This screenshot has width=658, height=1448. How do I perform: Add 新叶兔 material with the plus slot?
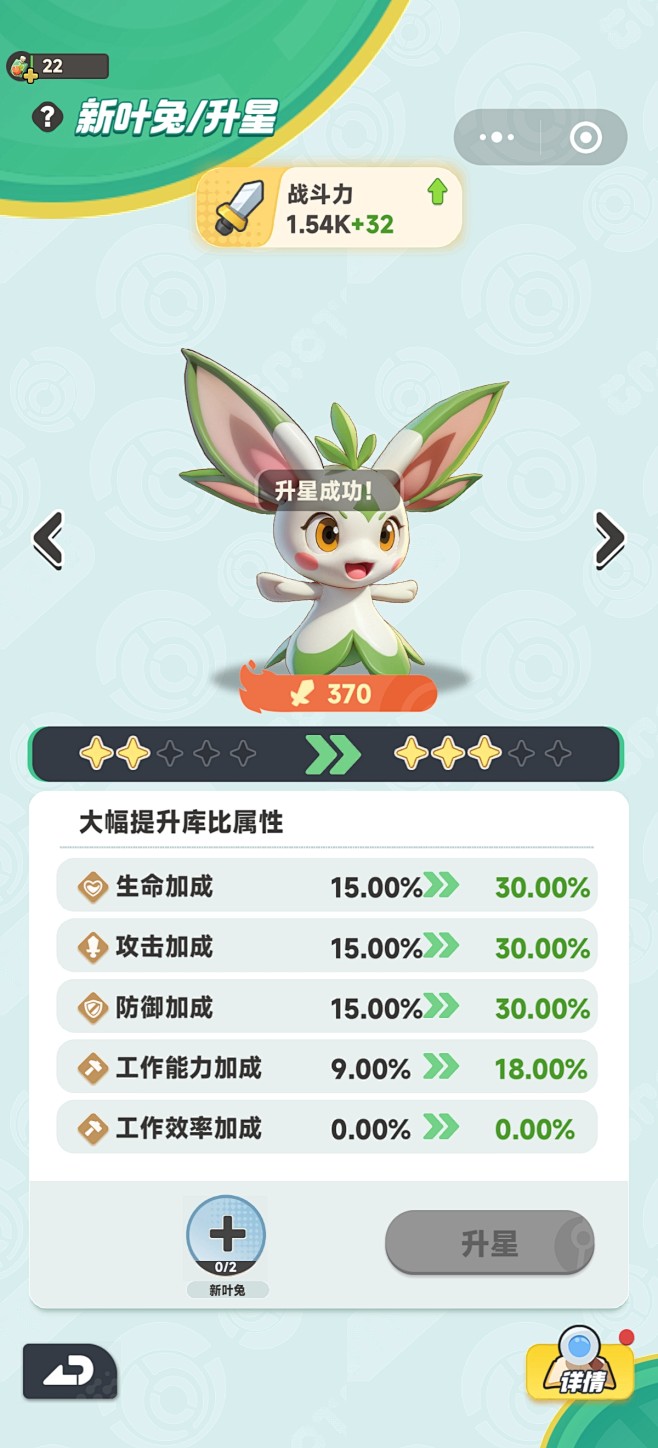pyautogui.click(x=226, y=1235)
